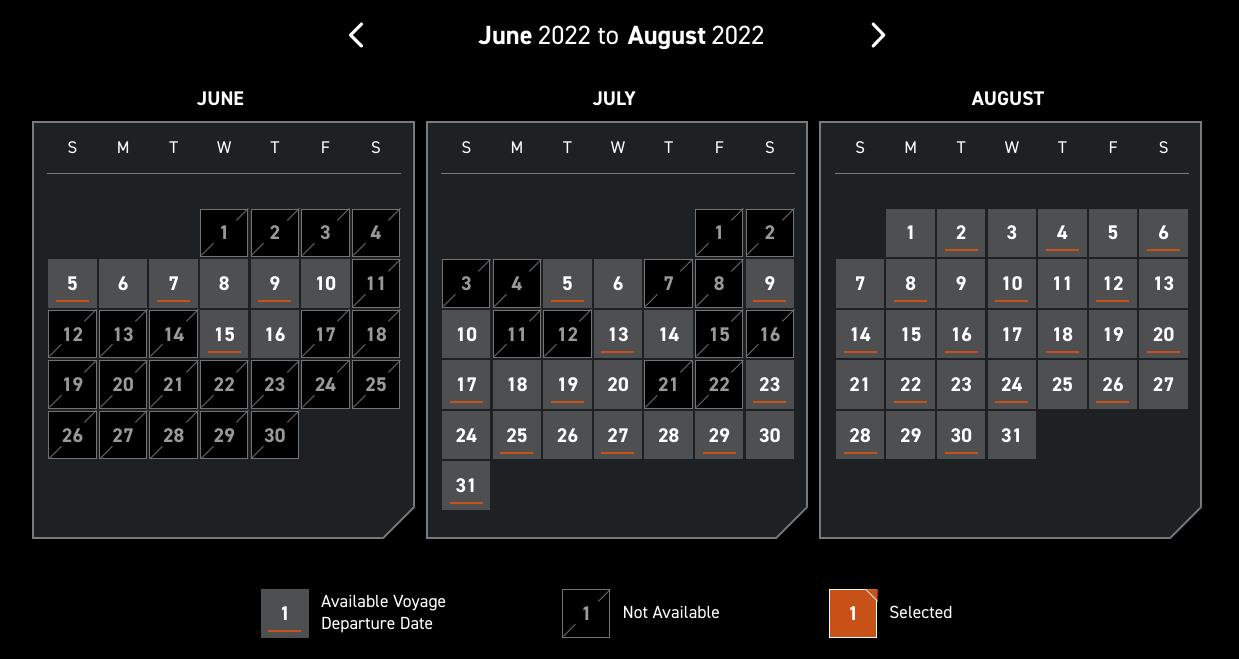This screenshot has width=1239, height=659.
Task: Pick August 18 as the departure date
Action: point(1062,334)
